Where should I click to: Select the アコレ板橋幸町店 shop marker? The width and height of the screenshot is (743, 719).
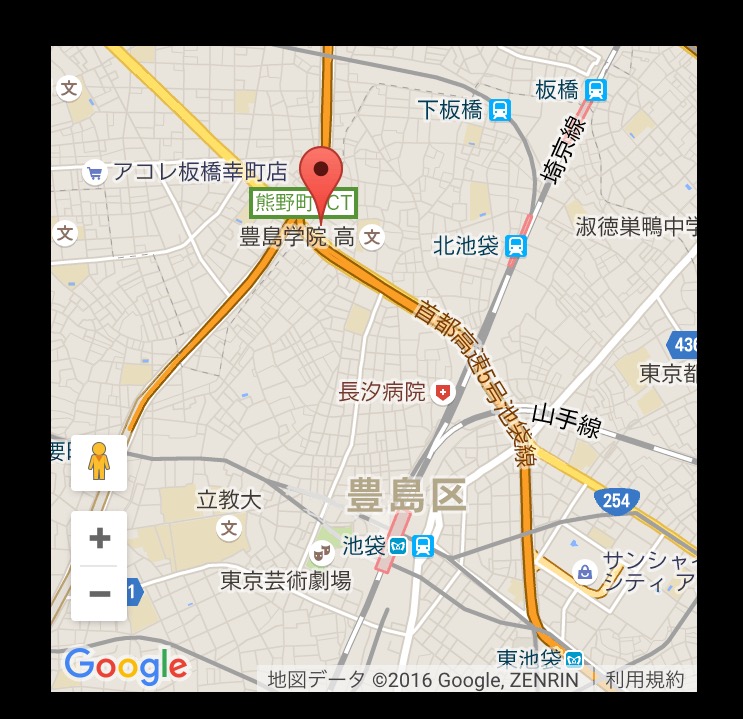click(95, 173)
